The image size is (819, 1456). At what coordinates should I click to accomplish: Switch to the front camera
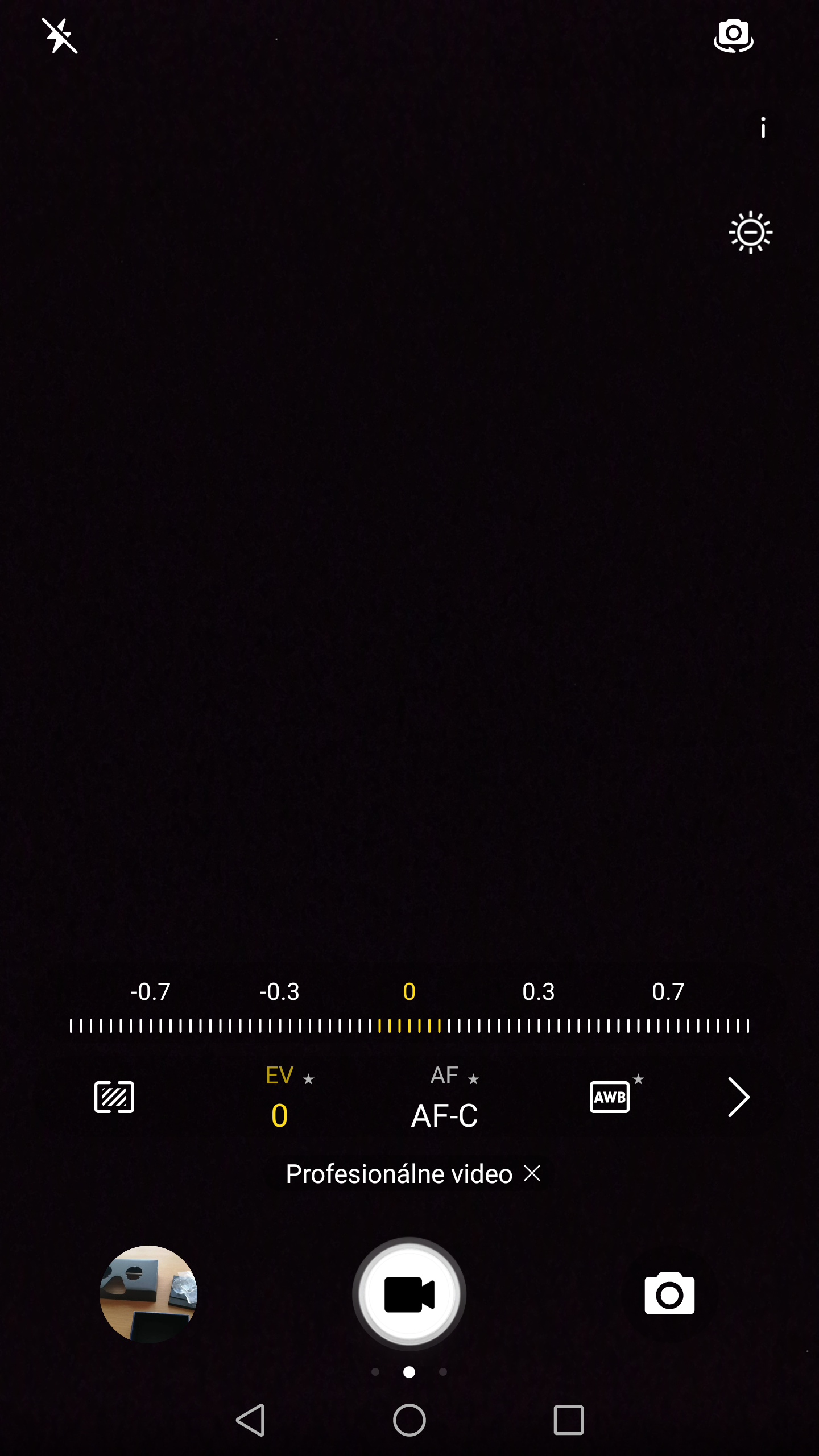pyautogui.click(x=733, y=36)
